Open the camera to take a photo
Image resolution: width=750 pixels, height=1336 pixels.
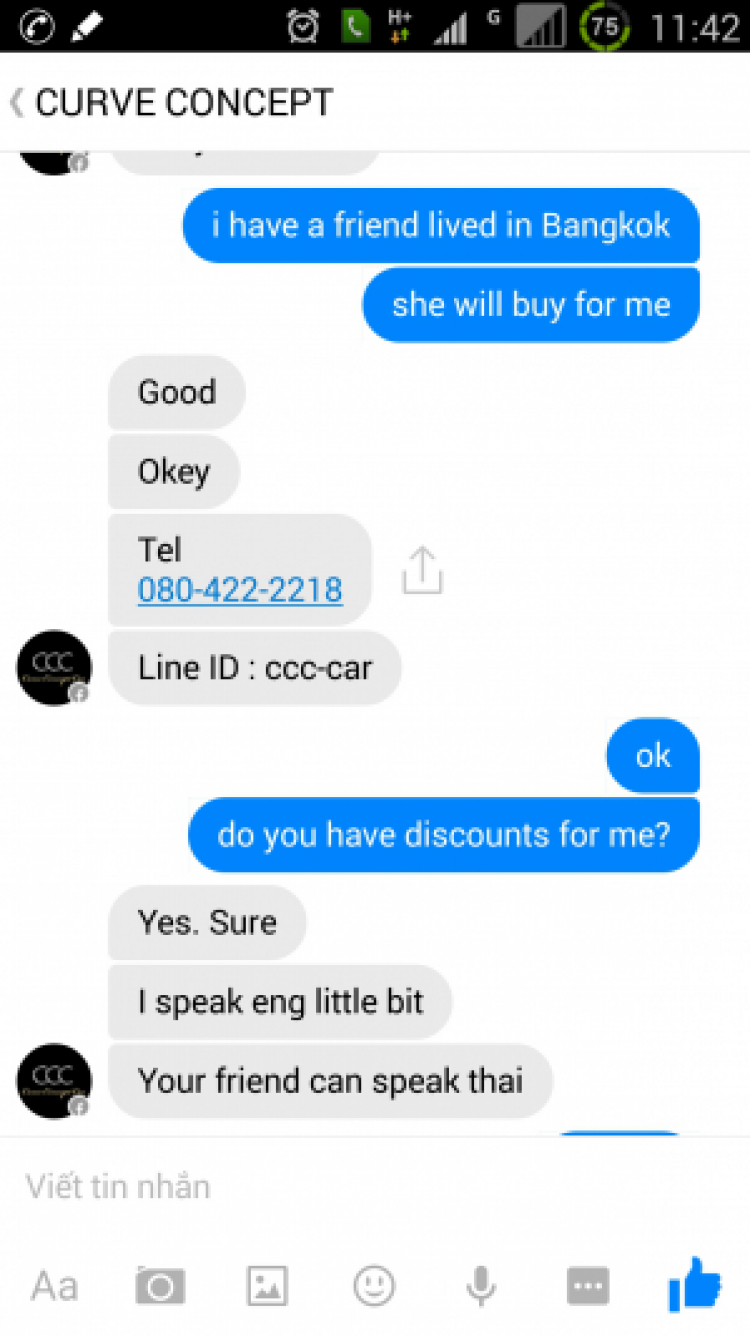point(160,1285)
